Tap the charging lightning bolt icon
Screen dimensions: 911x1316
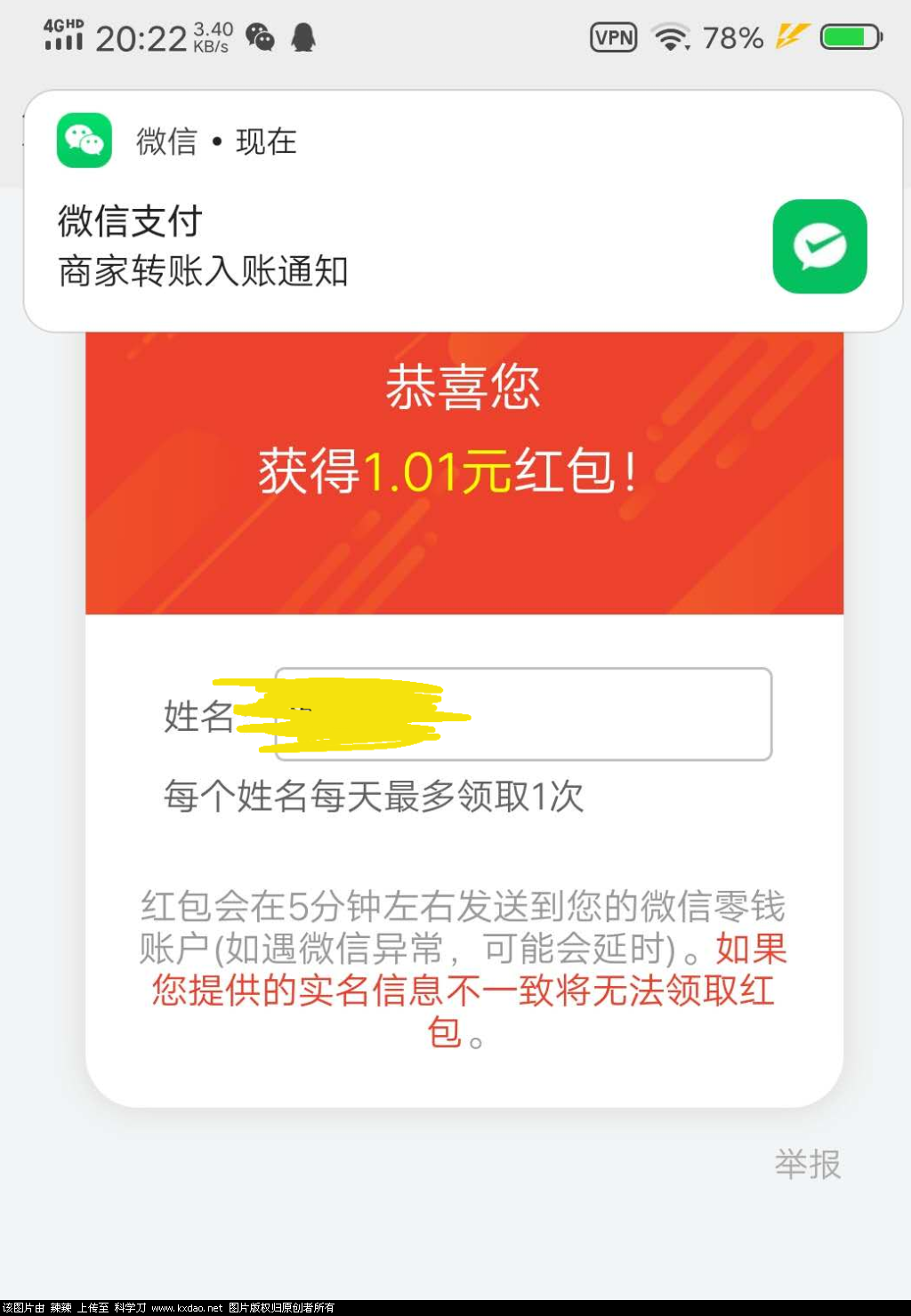(790, 37)
